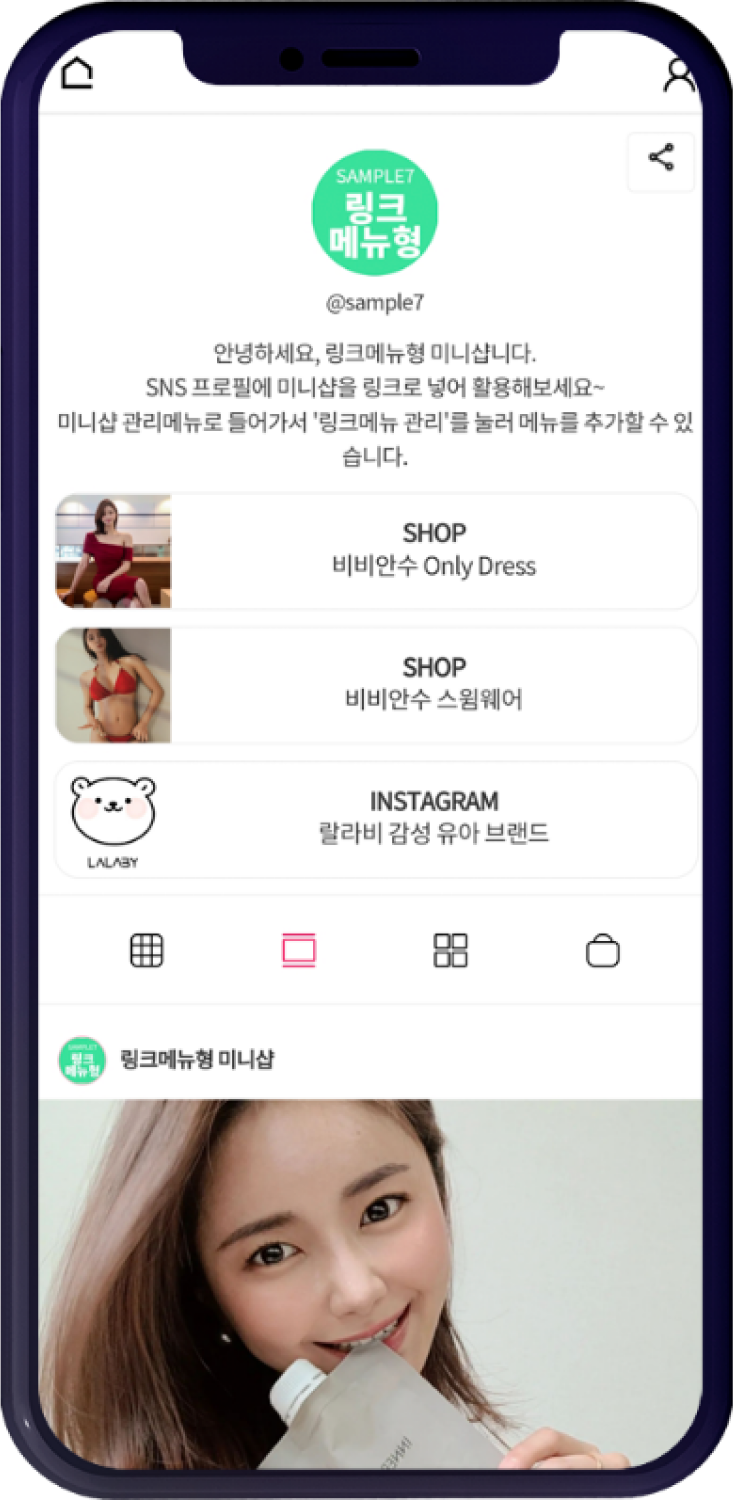Go to the home icon
733x1500 pixels.
click(77, 75)
